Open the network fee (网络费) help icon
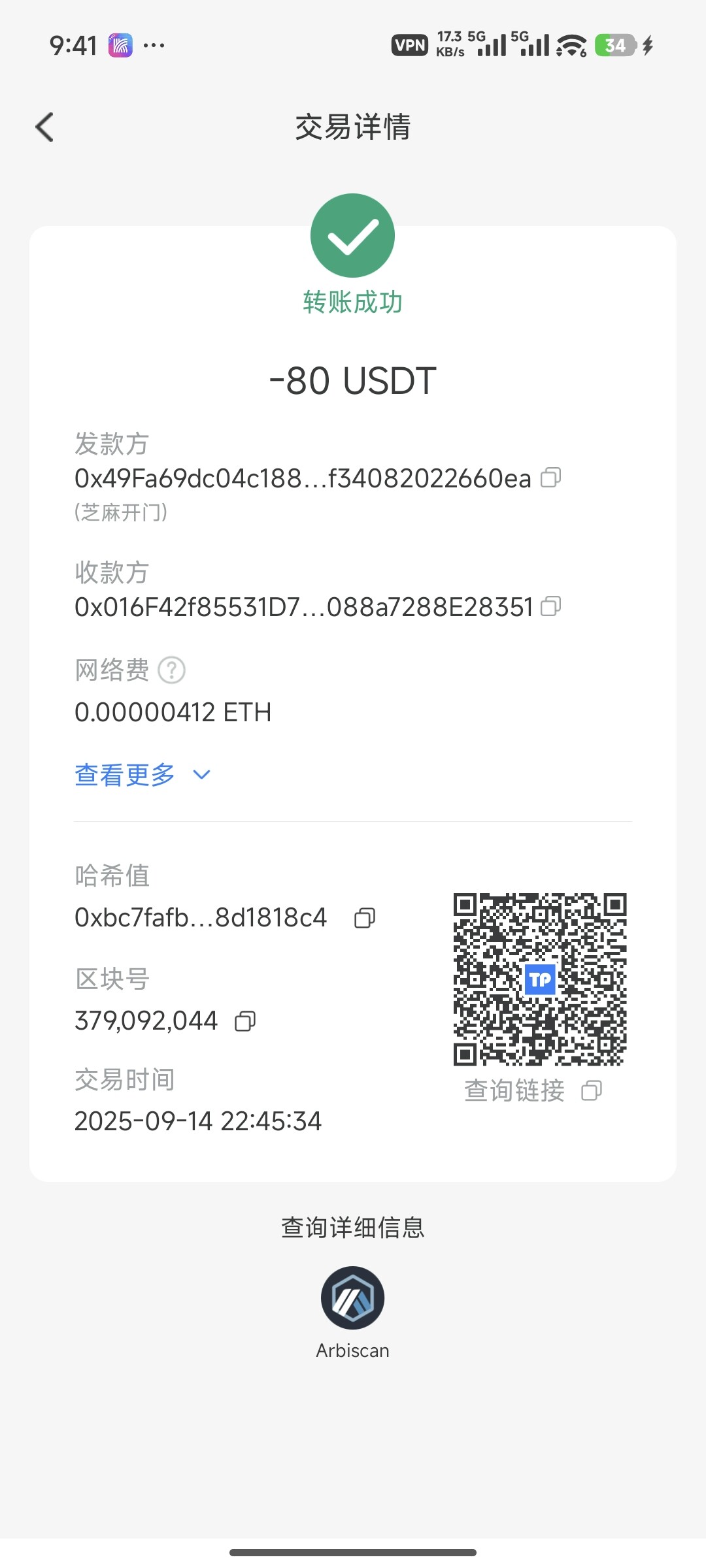 172,670
